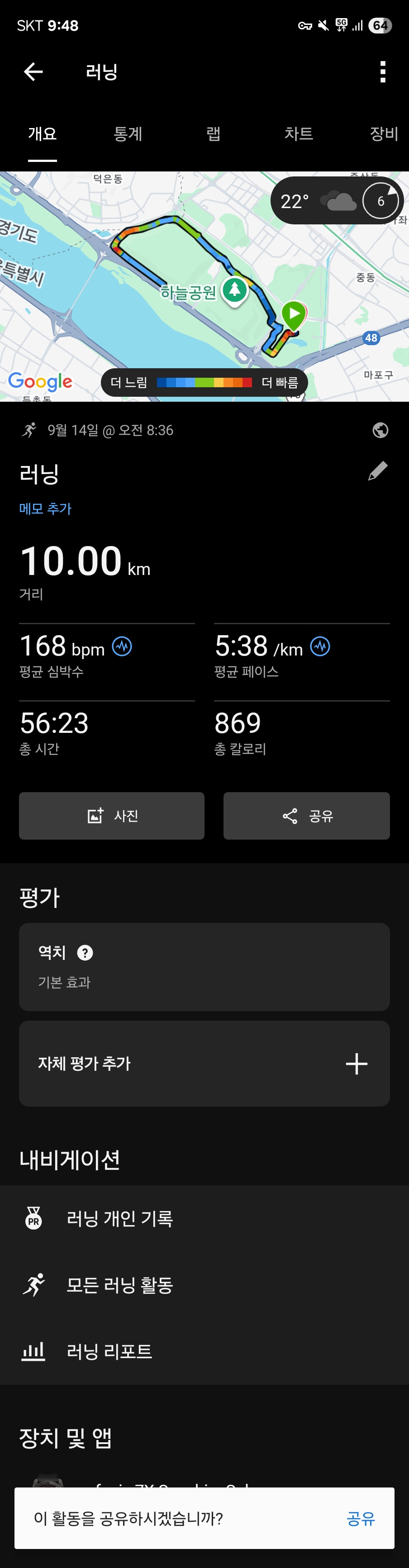Open the 차트 tab
Screen dimensions: 409x1568
click(x=298, y=134)
